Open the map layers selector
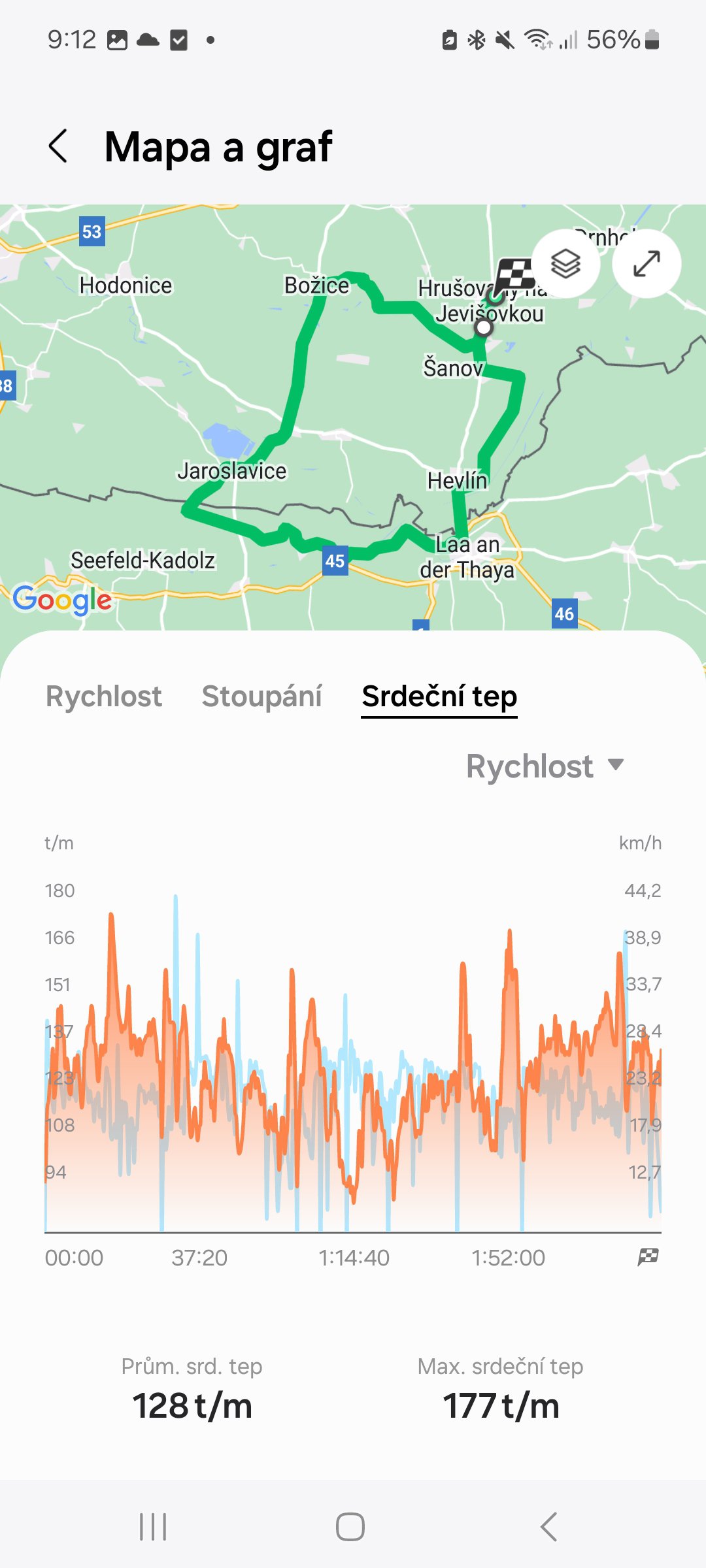This screenshot has width=706, height=1568. click(565, 264)
